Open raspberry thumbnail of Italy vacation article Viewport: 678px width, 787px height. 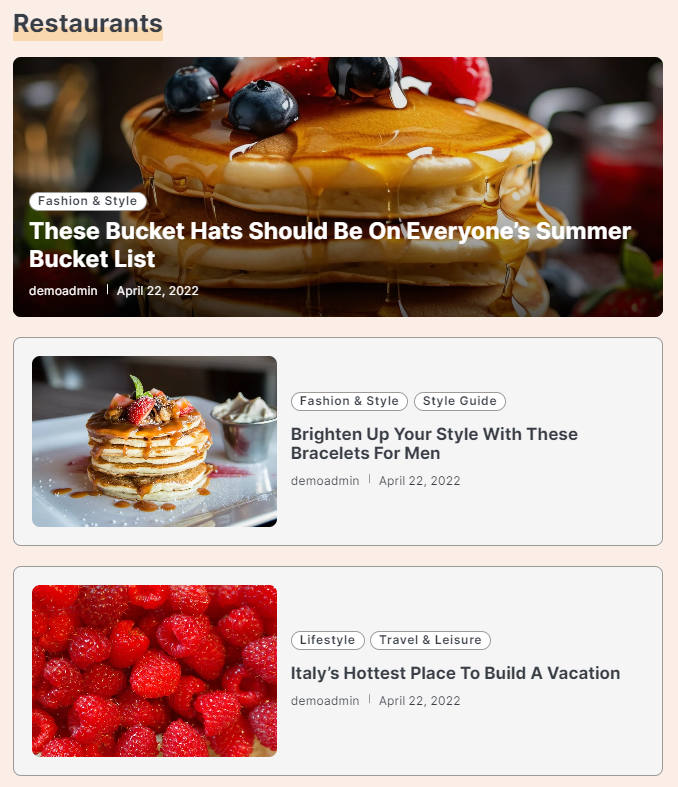[x=154, y=670]
